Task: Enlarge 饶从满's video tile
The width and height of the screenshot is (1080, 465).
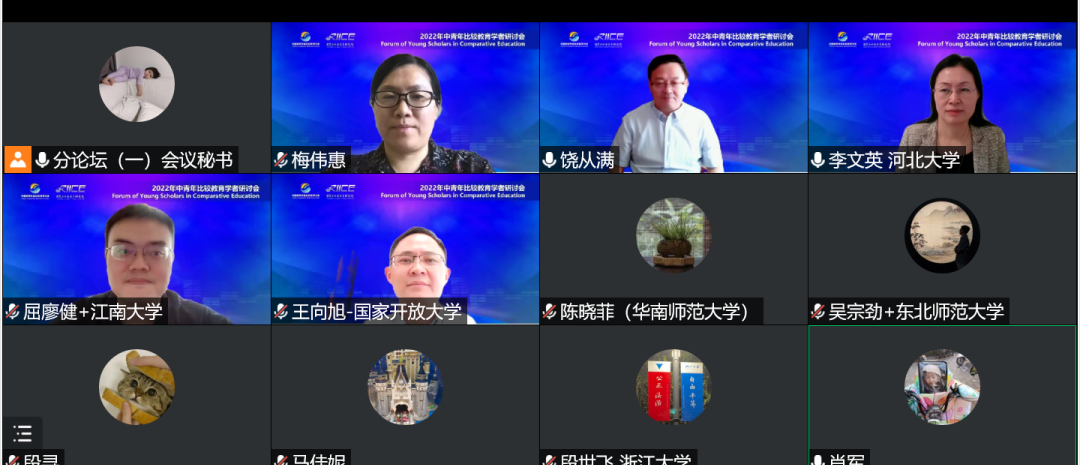Action: (x=673, y=96)
